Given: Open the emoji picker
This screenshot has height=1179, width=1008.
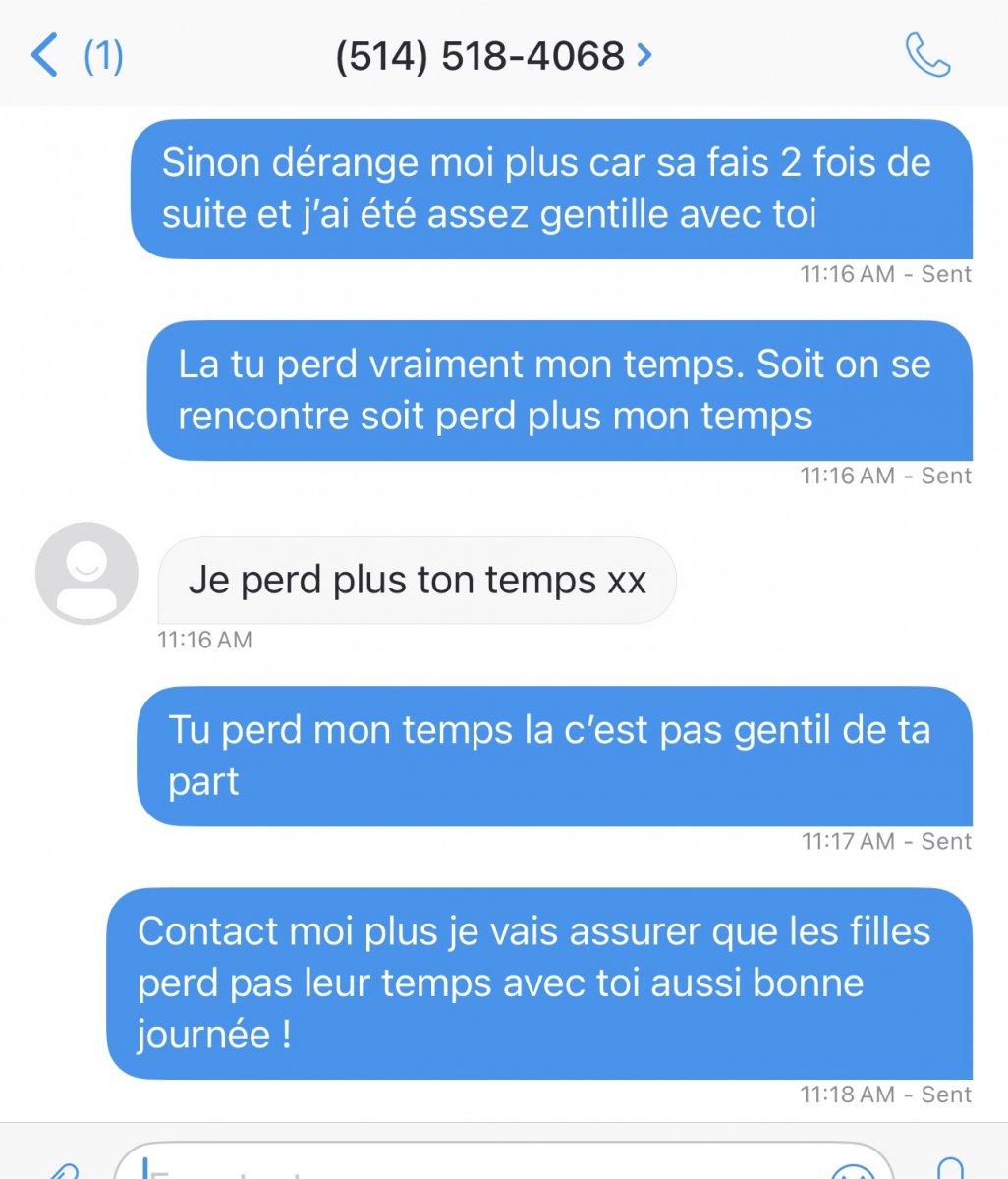Looking at the screenshot, I should click(x=851, y=1170).
